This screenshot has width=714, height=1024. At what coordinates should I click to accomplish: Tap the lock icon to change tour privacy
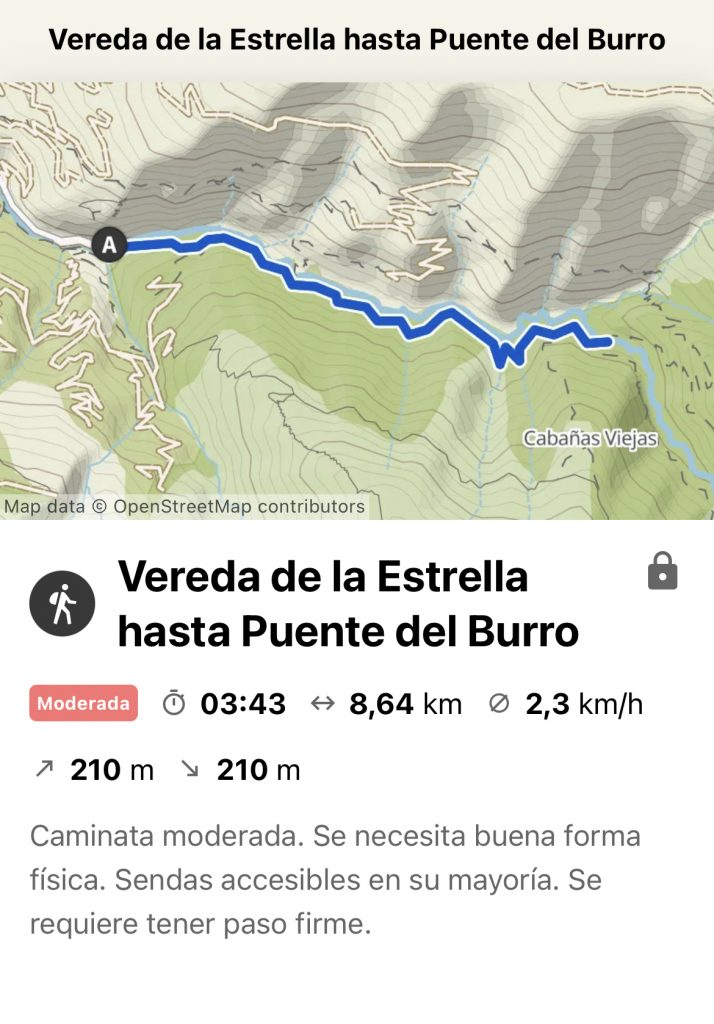point(662,573)
